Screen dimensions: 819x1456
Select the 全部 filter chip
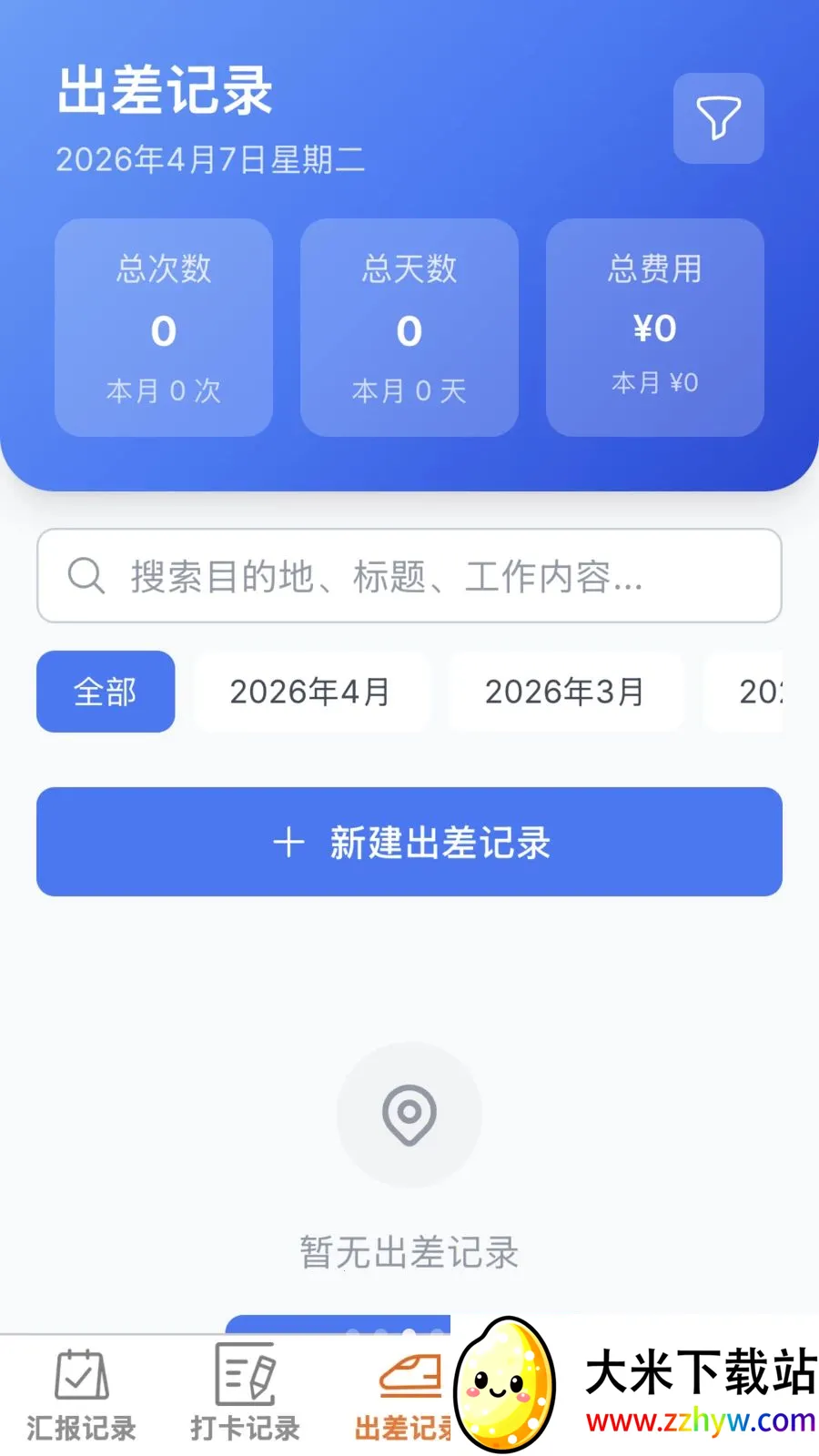[106, 692]
